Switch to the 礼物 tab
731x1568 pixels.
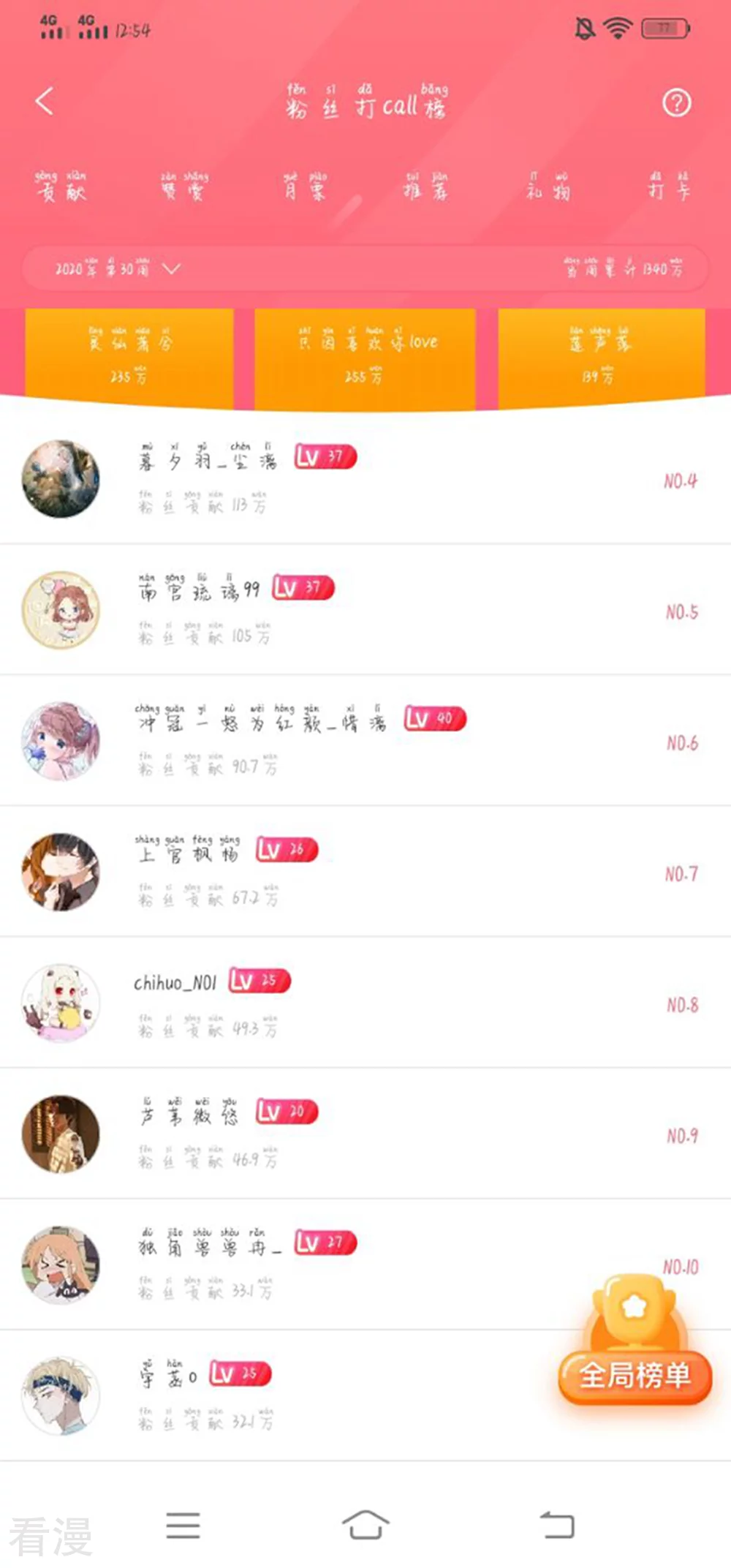(x=548, y=187)
